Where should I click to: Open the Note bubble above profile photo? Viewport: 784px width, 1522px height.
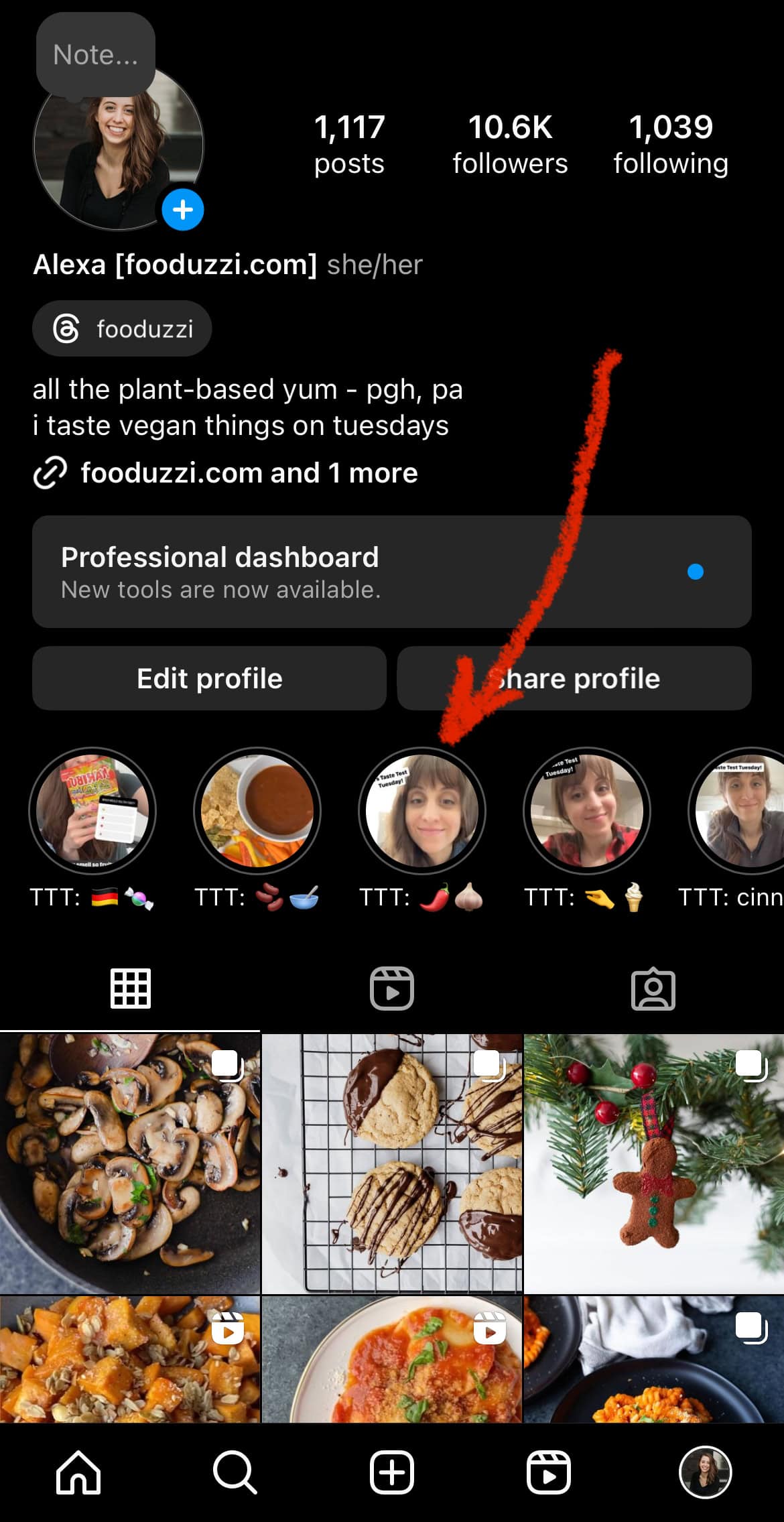pyautogui.click(x=95, y=55)
